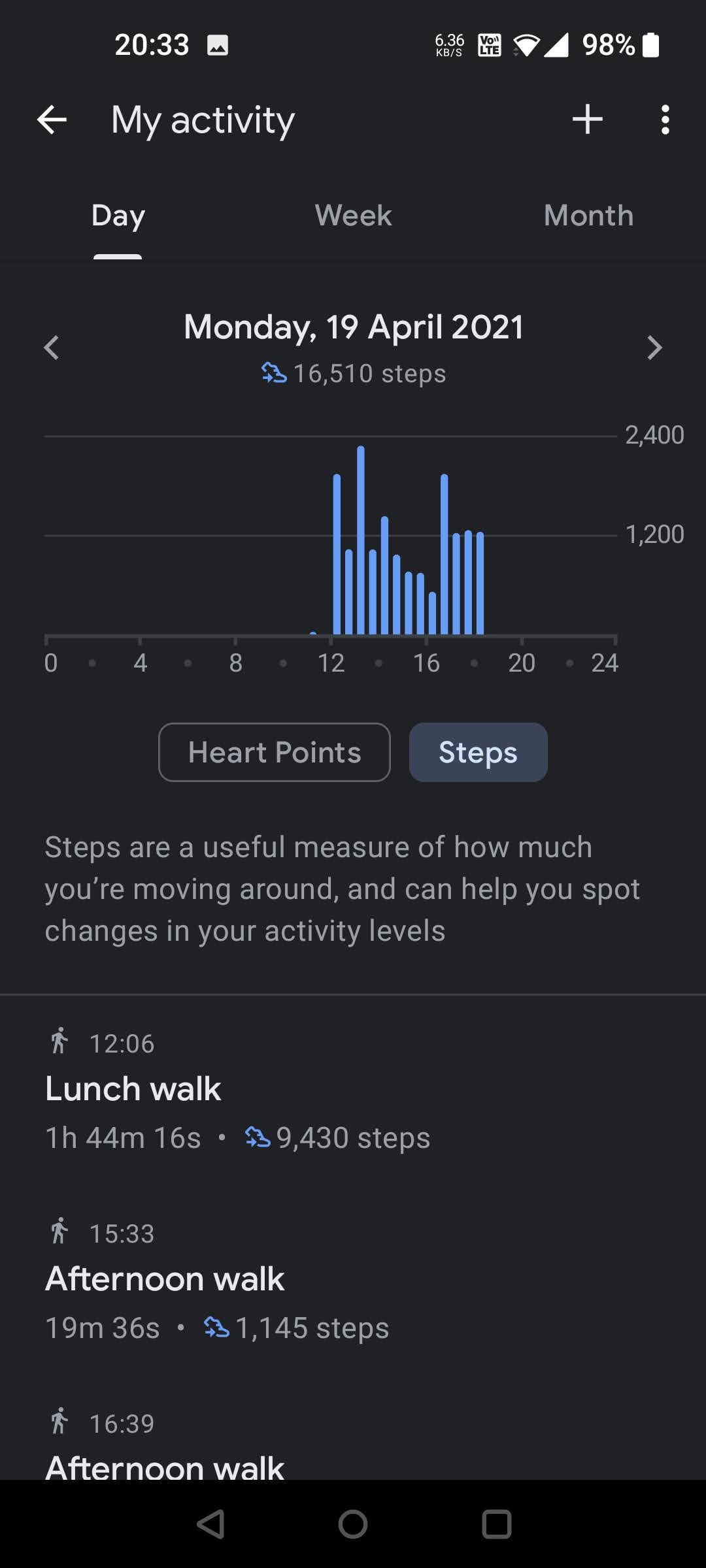The width and height of the screenshot is (706, 1568).
Task: Click the paw icon next to 9,430 steps
Action: (258, 1137)
